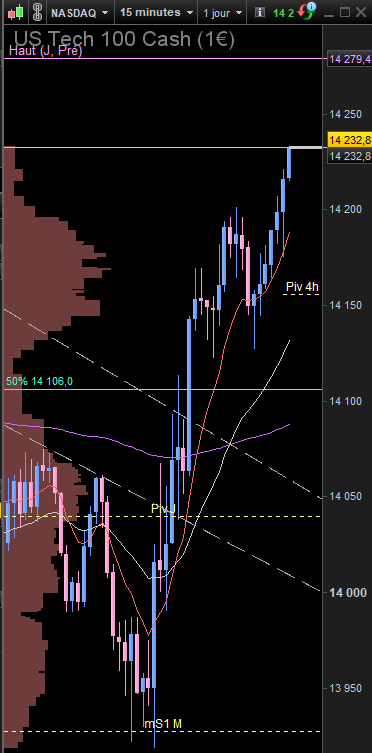Open the 1 jour history dropdown

tap(222, 13)
